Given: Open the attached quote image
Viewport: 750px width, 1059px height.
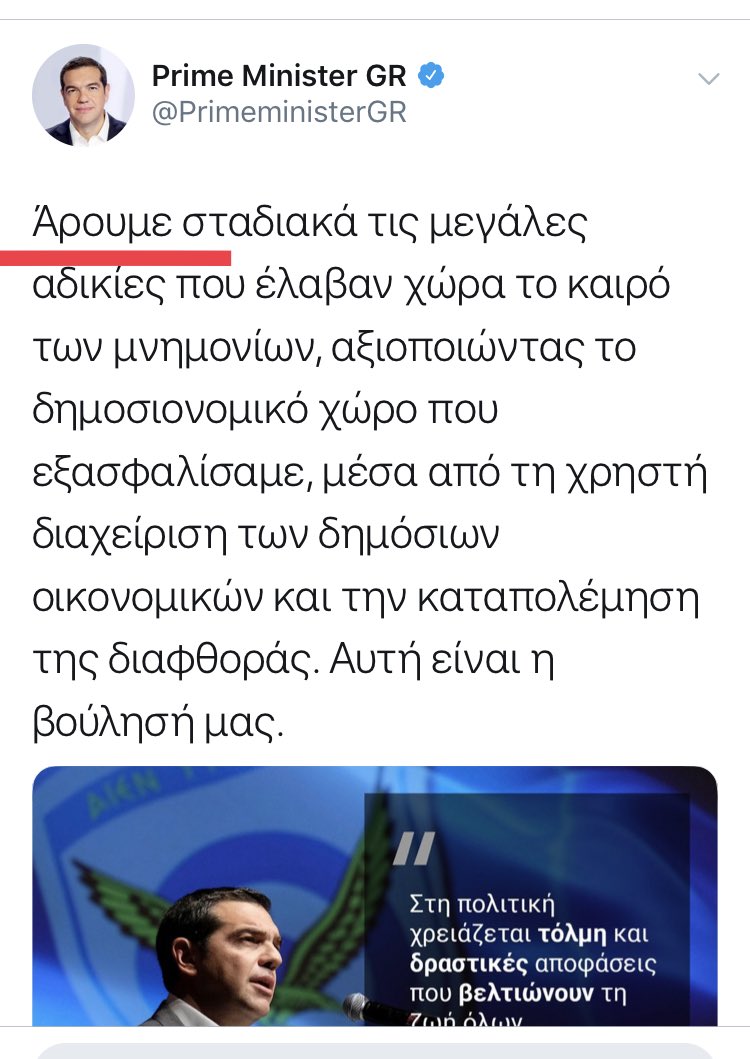Looking at the screenshot, I should [375, 895].
